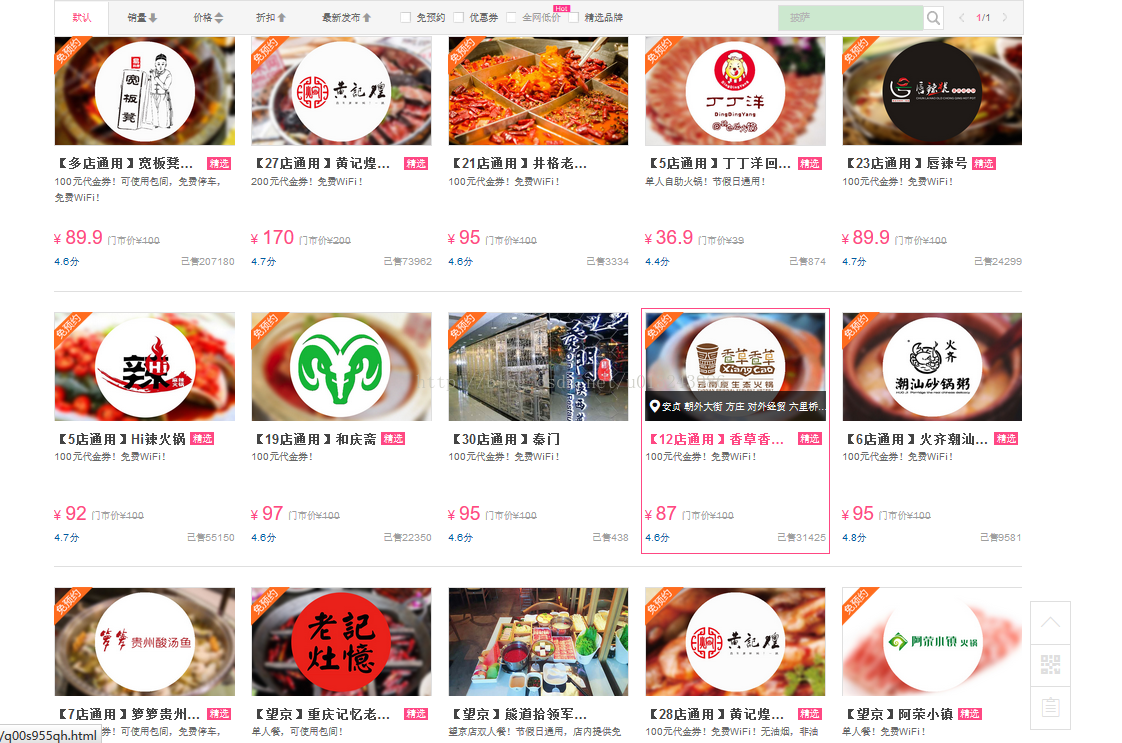The width and height of the screenshot is (1122, 743).
Task: Enable the 精选品牌 checkbox
Action: click(574, 17)
